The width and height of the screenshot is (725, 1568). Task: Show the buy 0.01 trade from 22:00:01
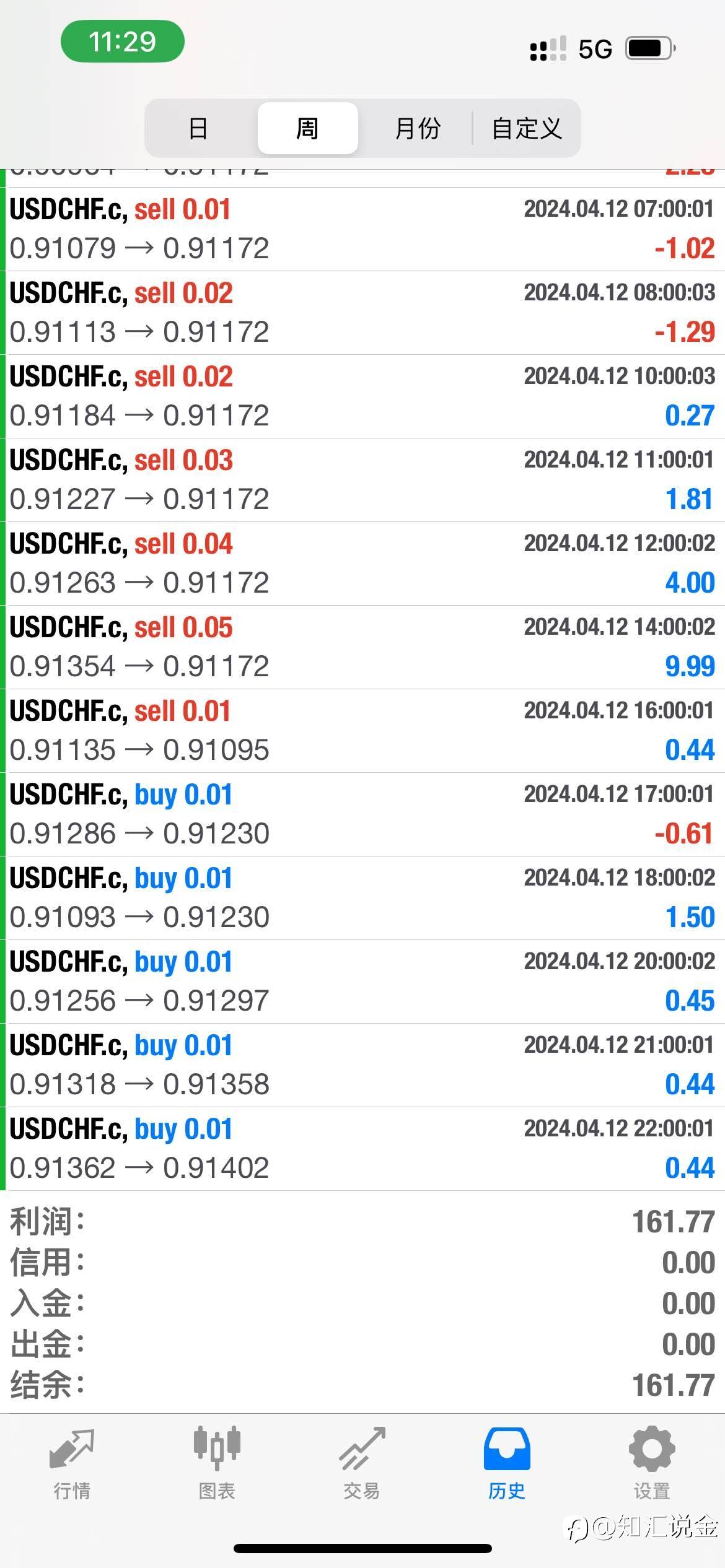[362, 1149]
